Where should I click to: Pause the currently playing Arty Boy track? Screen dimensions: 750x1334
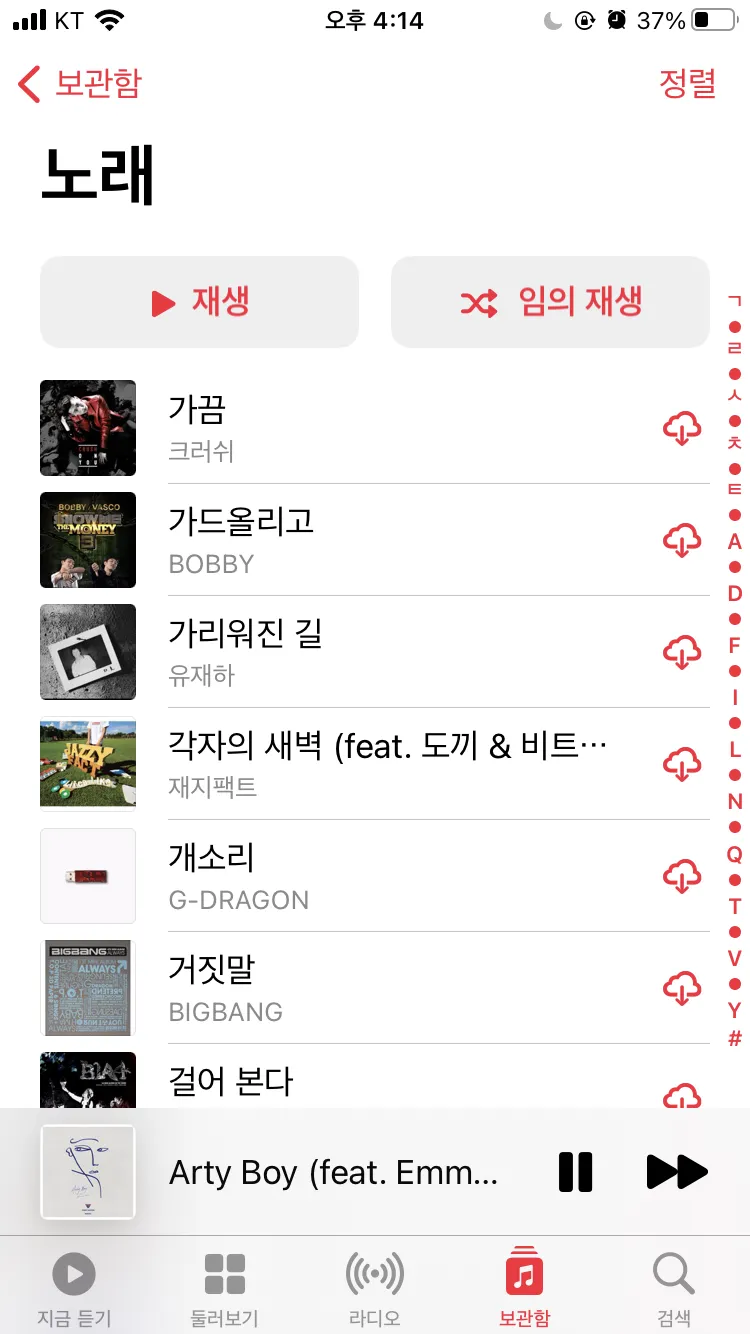point(575,1172)
